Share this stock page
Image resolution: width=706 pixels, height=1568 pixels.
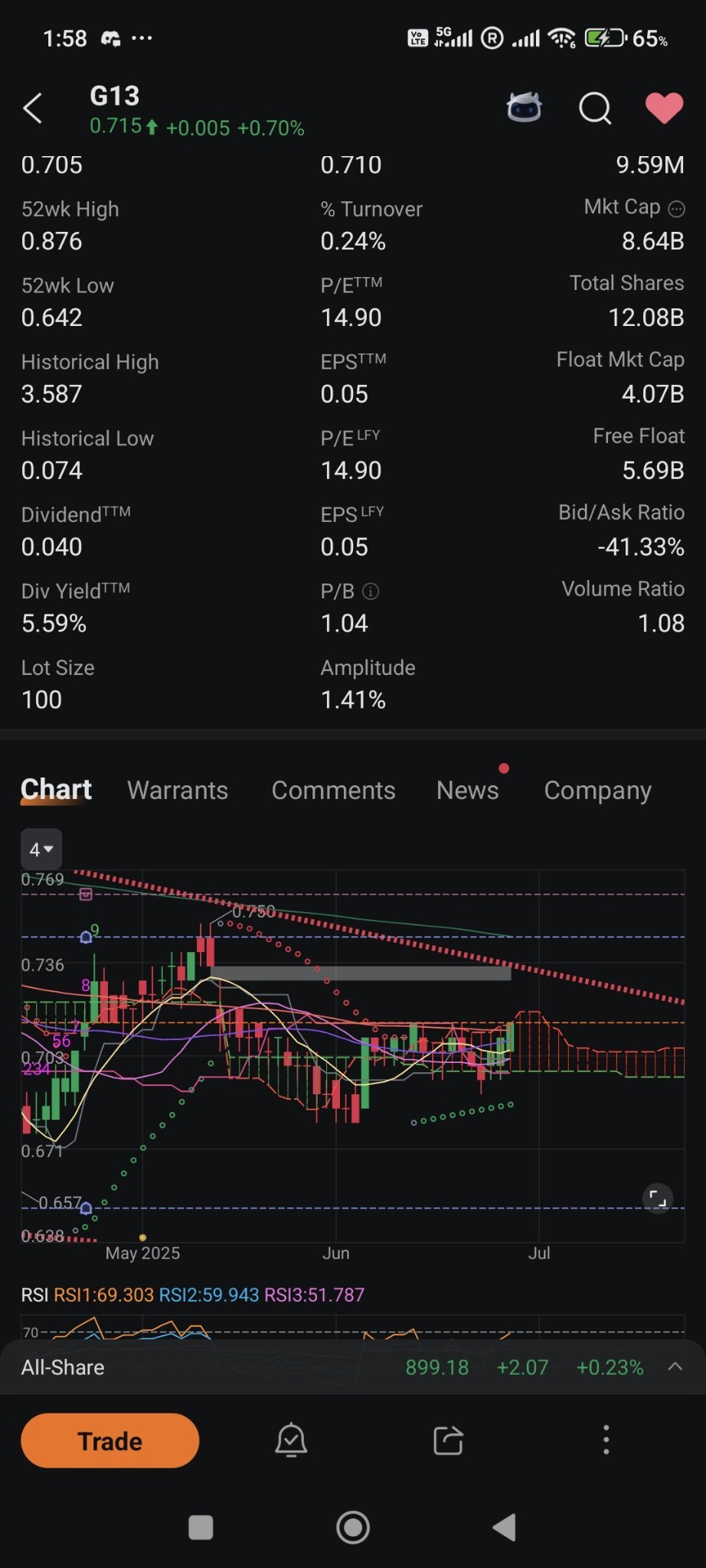(x=448, y=1440)
